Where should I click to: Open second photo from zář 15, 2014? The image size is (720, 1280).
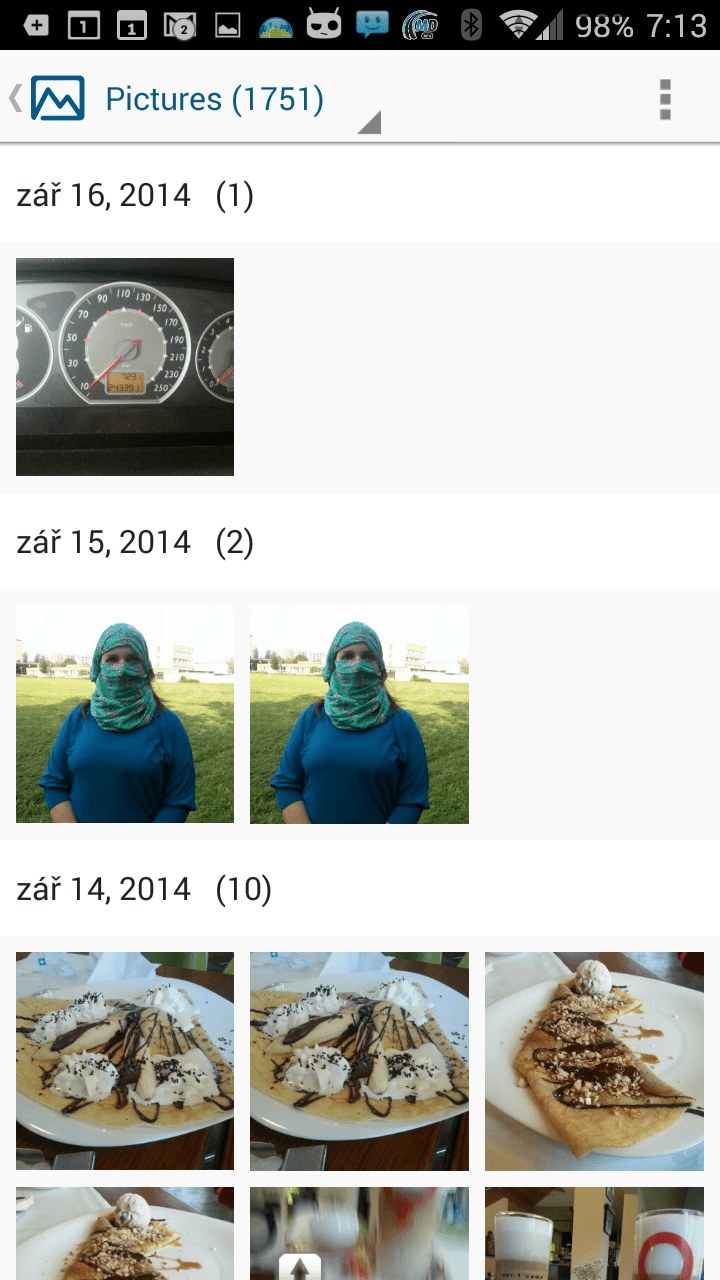click(359, 714)
